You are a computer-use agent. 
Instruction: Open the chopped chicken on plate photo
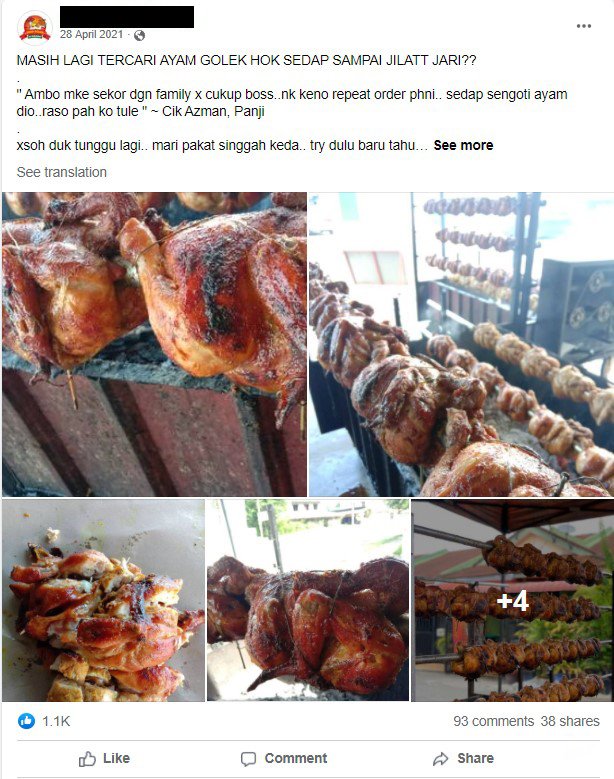coord(103,600)
